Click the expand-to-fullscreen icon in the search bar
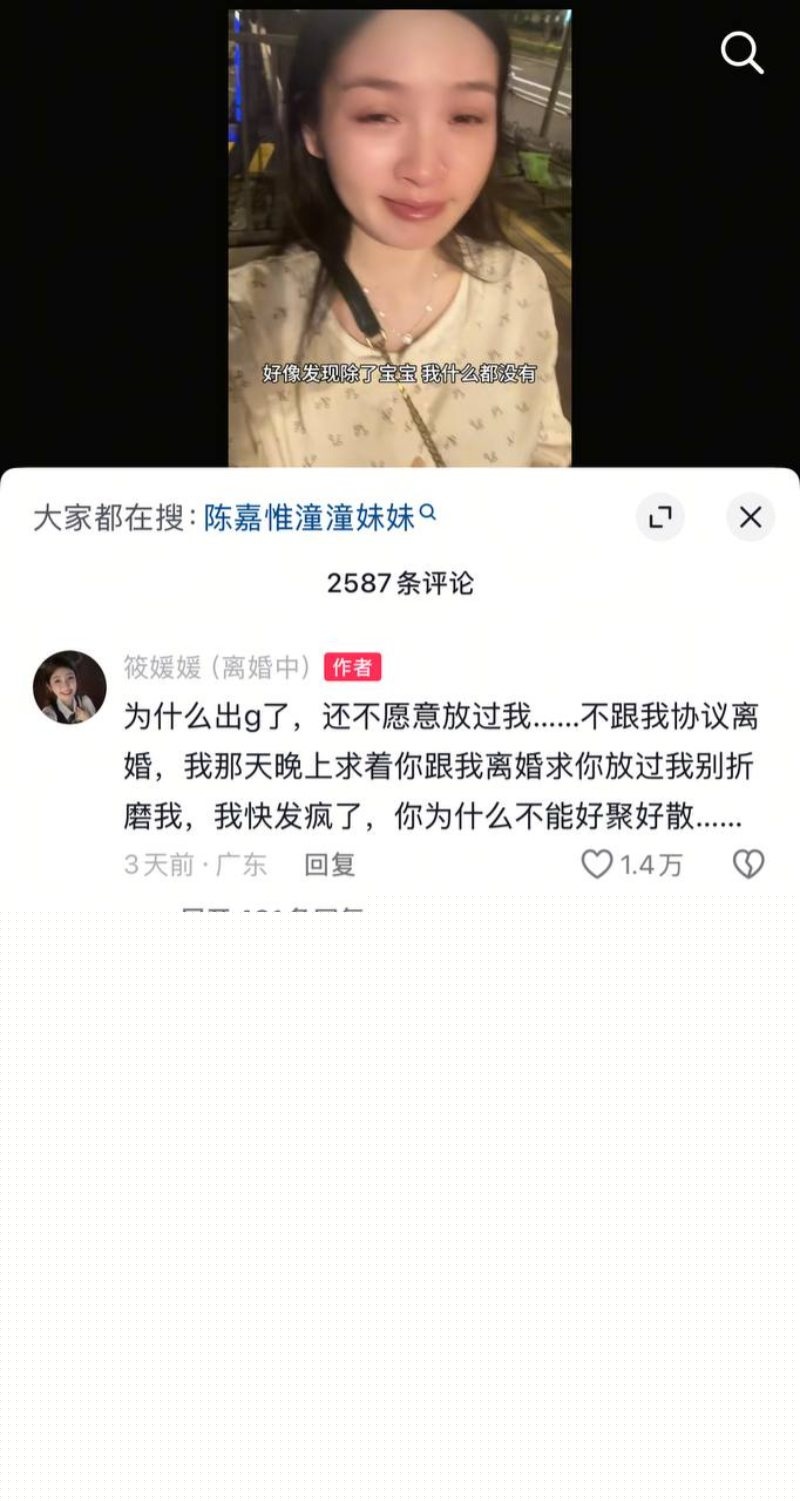Screen dimensions: 800x1501 click(660, 518)
